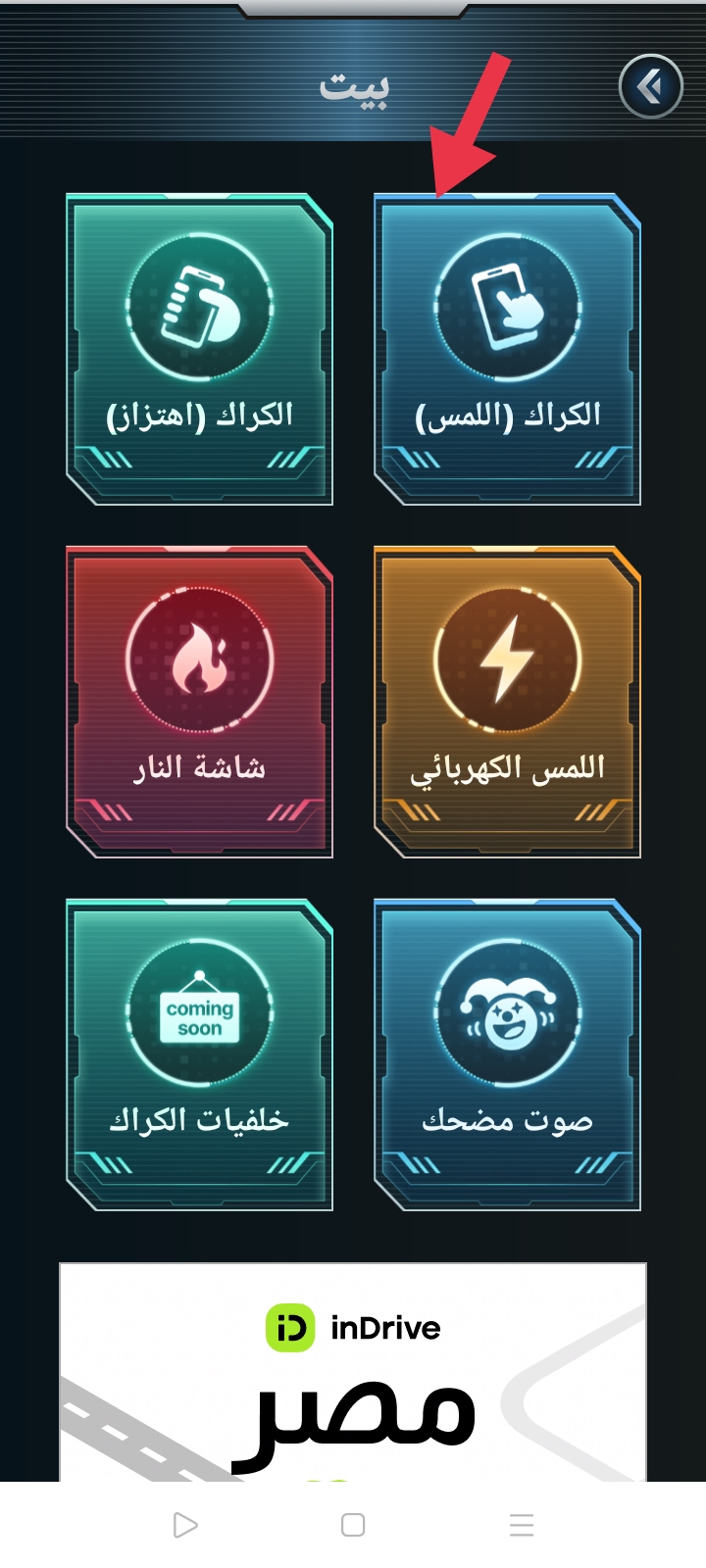
Task: Open the inDrive مصر ad banner
Action: (x=353, y=1372)
